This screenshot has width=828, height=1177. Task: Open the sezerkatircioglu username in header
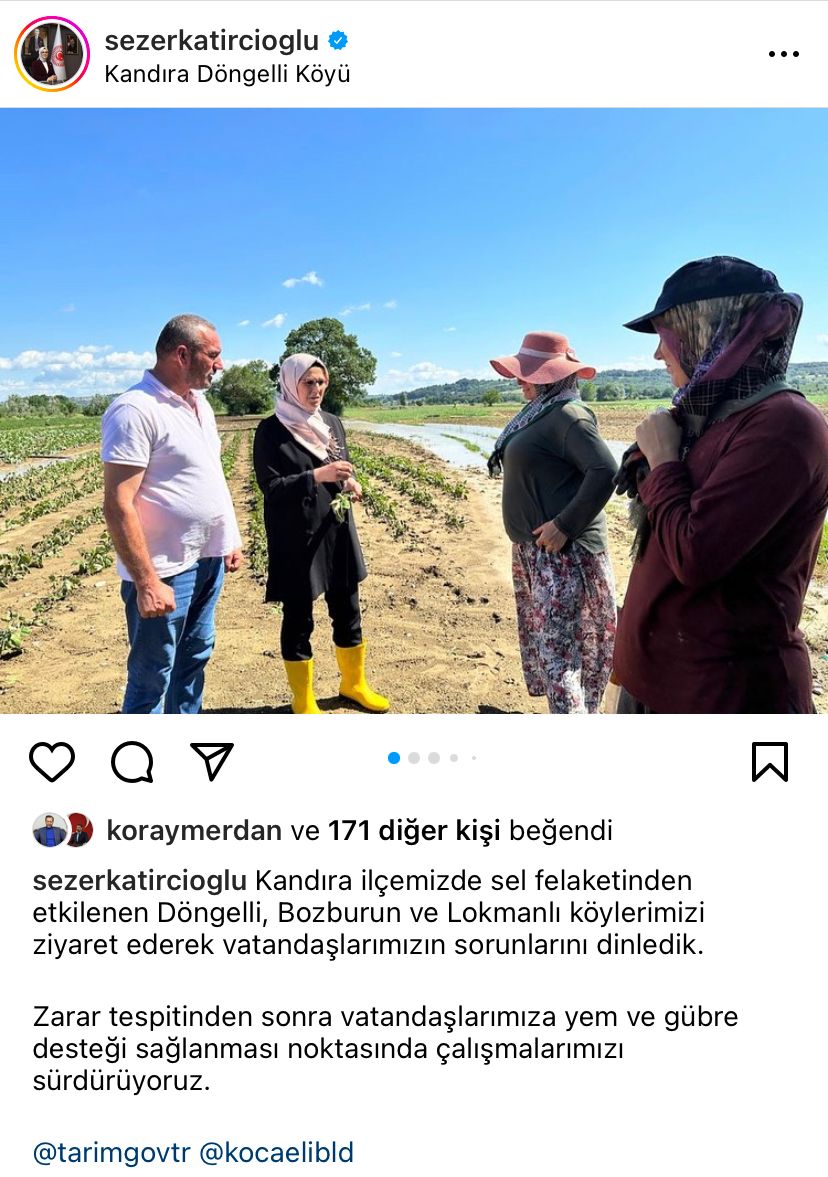click(x=211, y=41)
